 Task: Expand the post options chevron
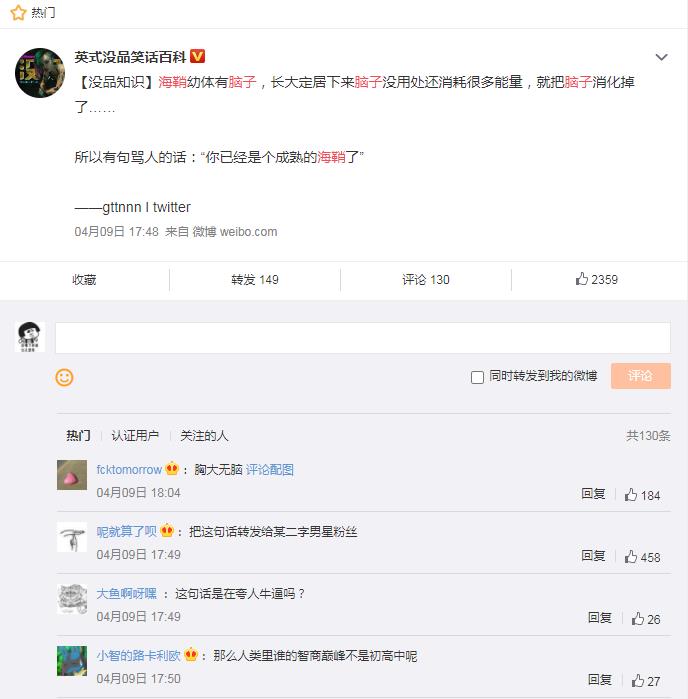661,57
